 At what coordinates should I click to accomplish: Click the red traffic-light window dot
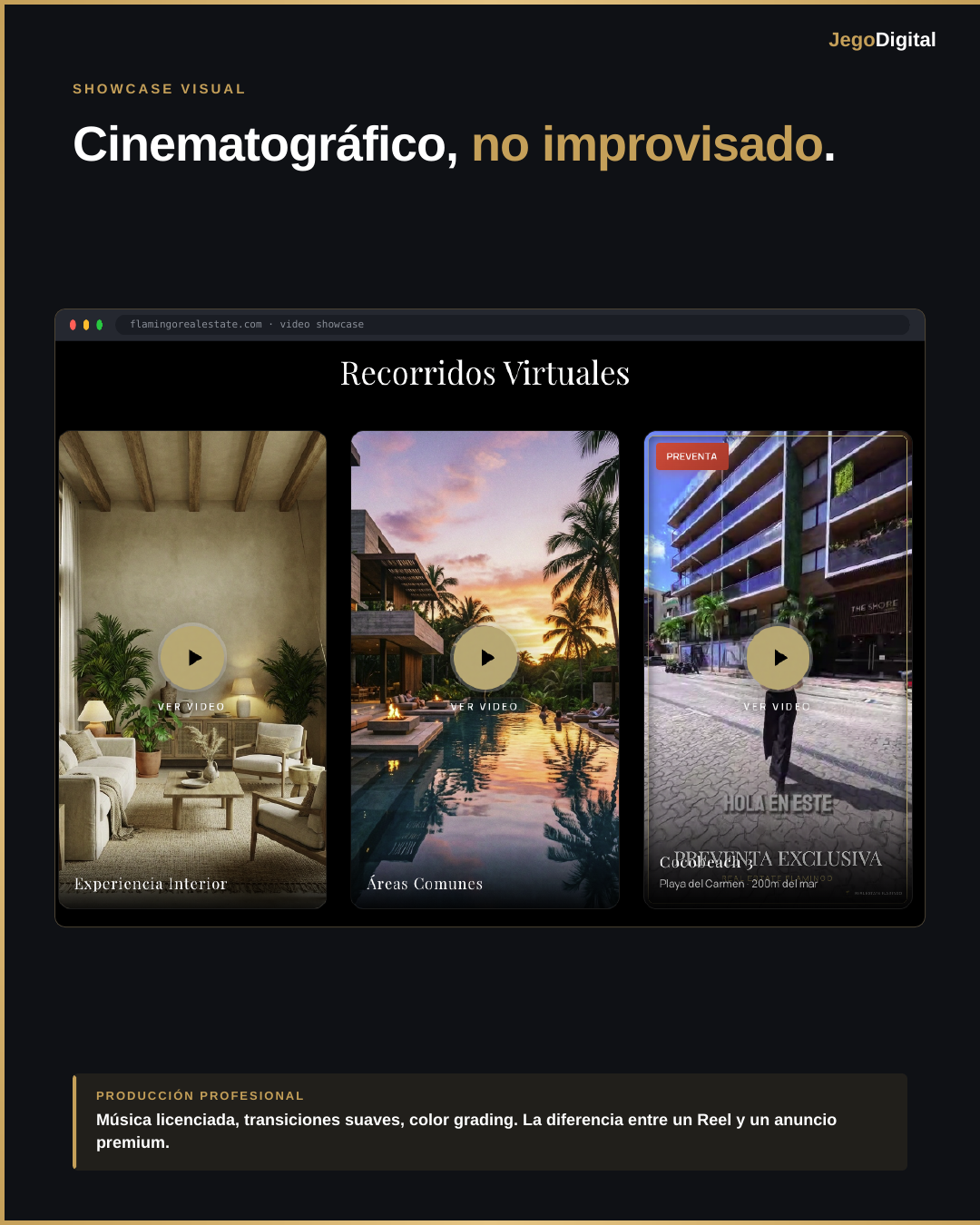(x=73, y=324)
